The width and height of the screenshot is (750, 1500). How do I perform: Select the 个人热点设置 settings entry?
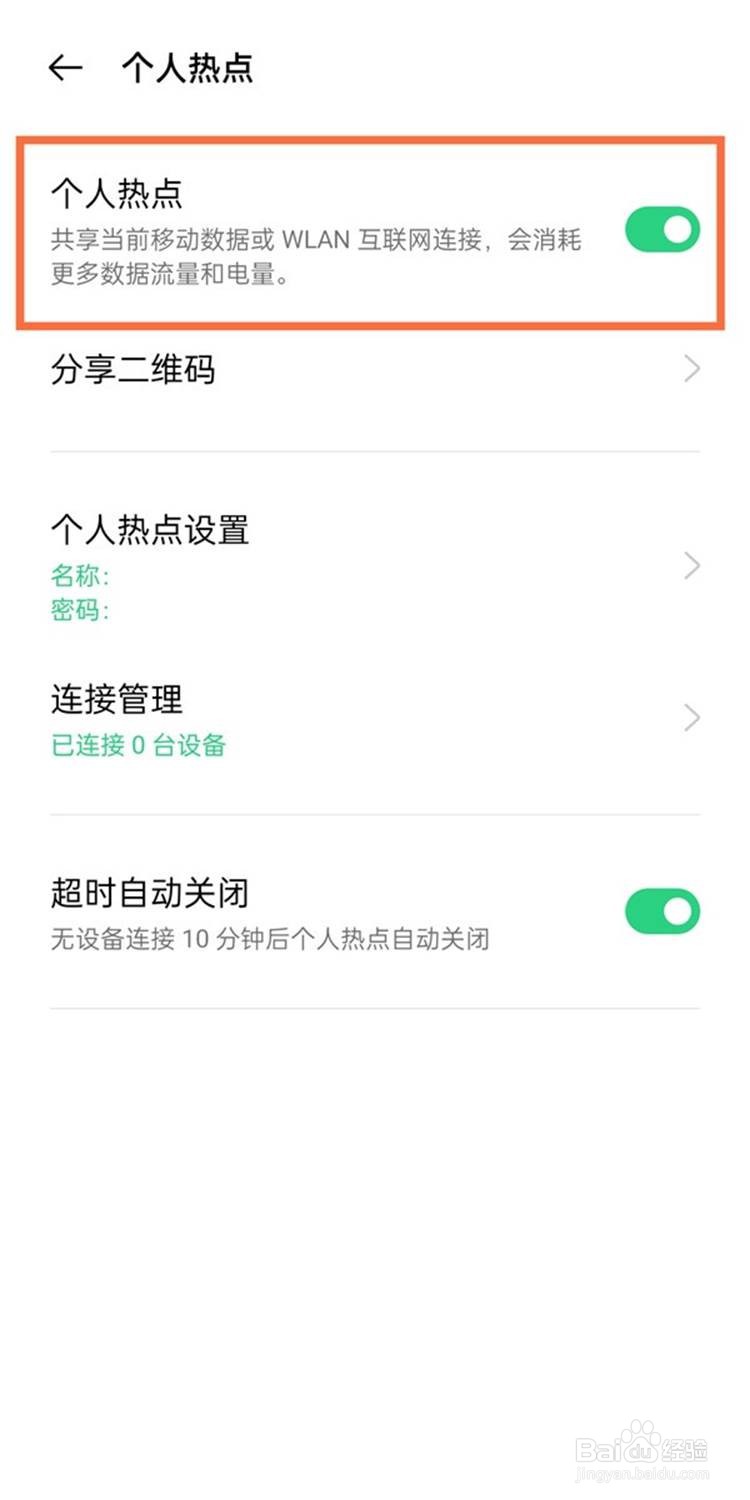155,530
